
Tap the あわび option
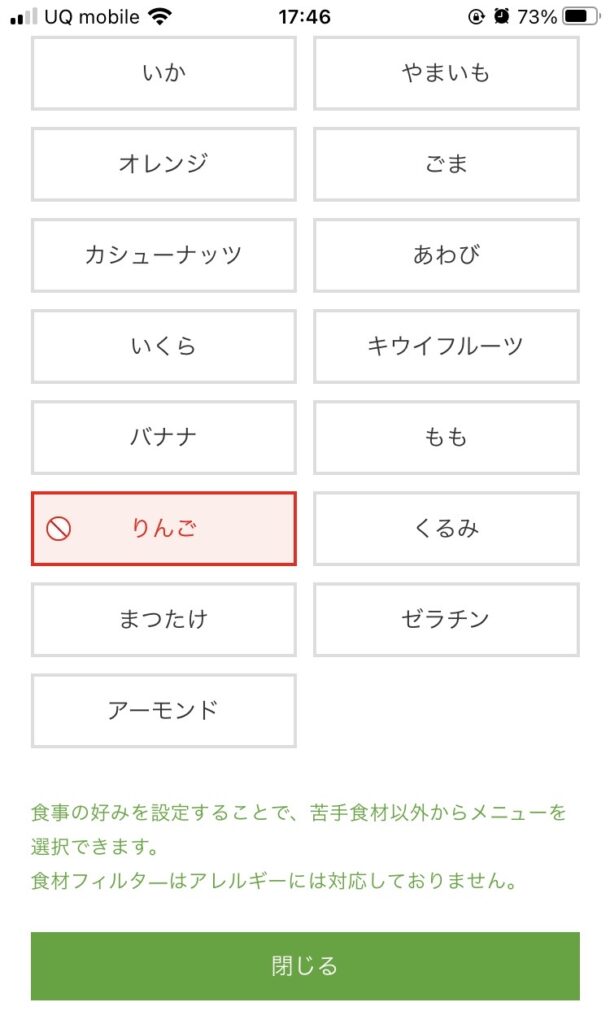[x=446, y=255]
